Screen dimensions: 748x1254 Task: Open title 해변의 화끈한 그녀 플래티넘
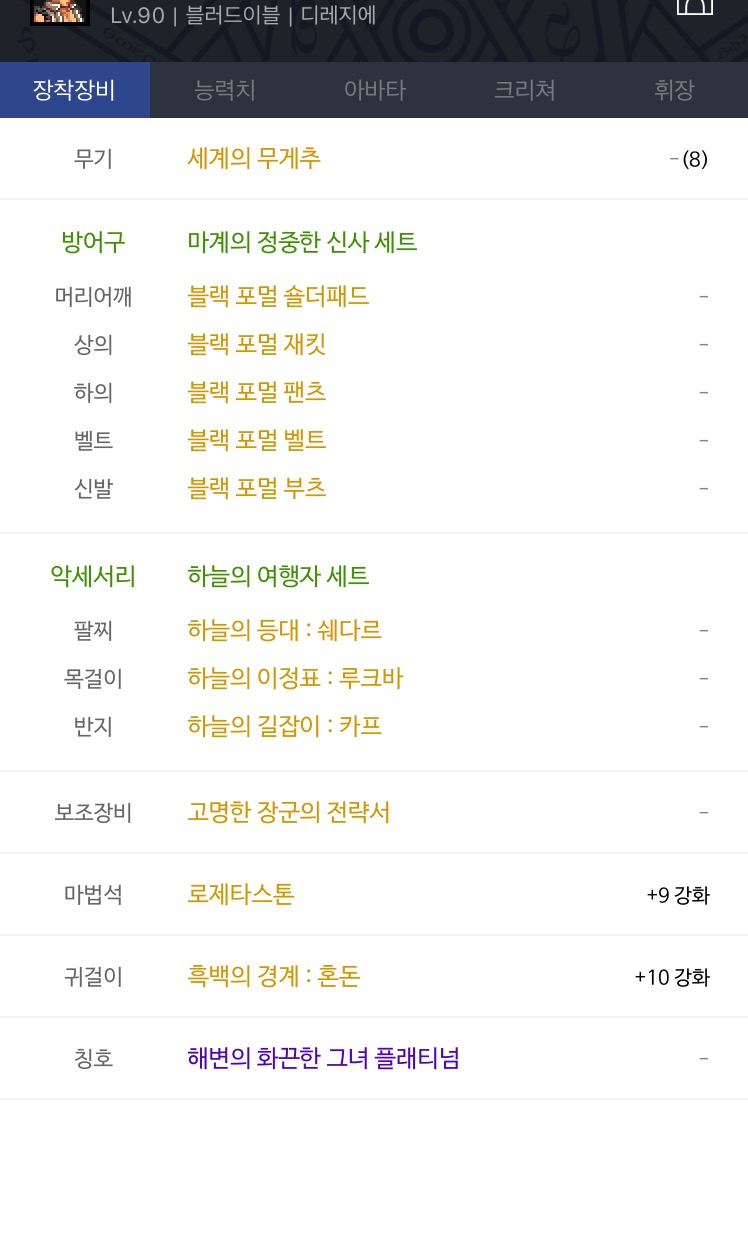323,1058
